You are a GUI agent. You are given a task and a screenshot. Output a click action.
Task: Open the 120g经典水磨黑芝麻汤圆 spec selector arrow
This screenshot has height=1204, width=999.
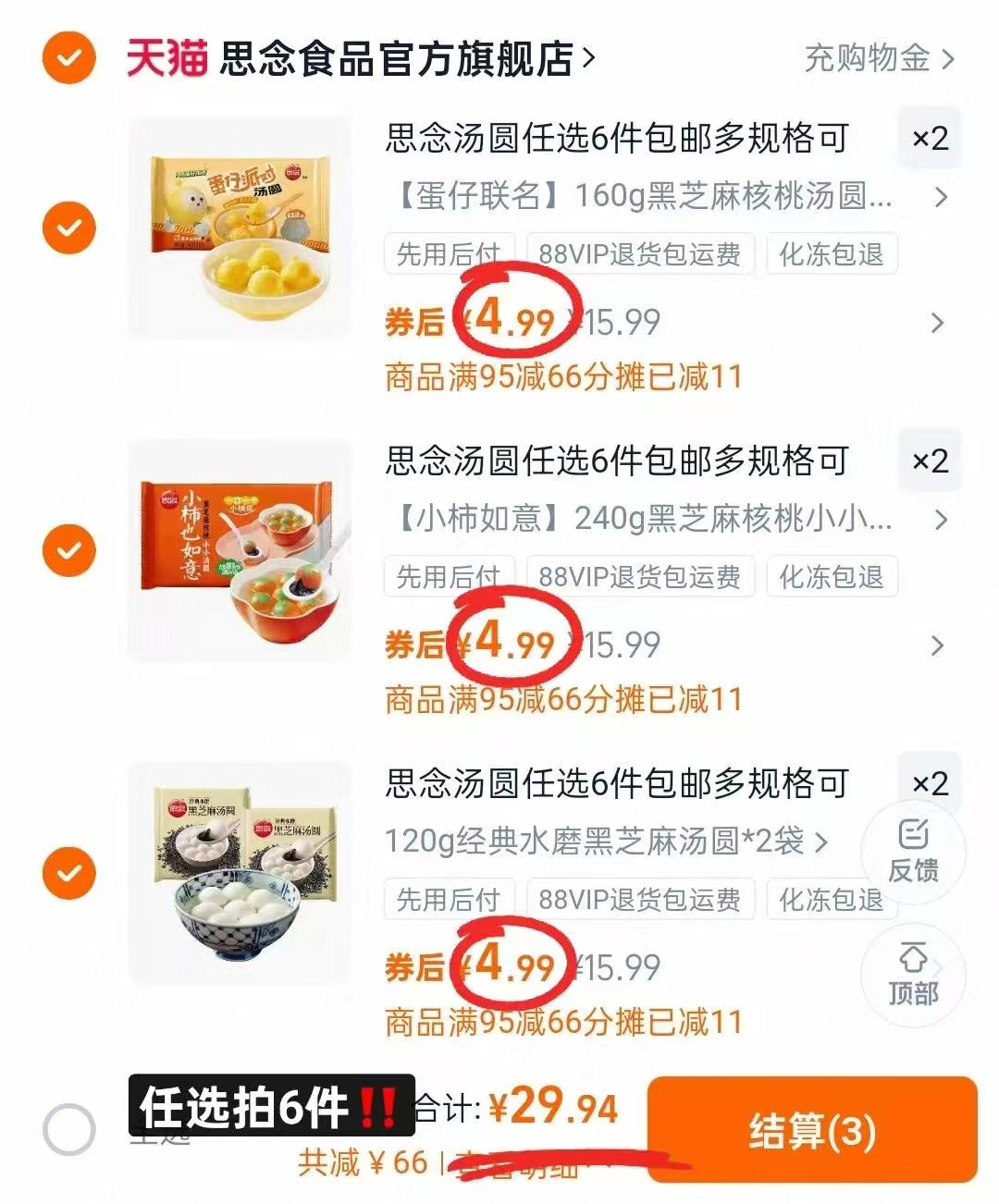[x=821, y=842]
